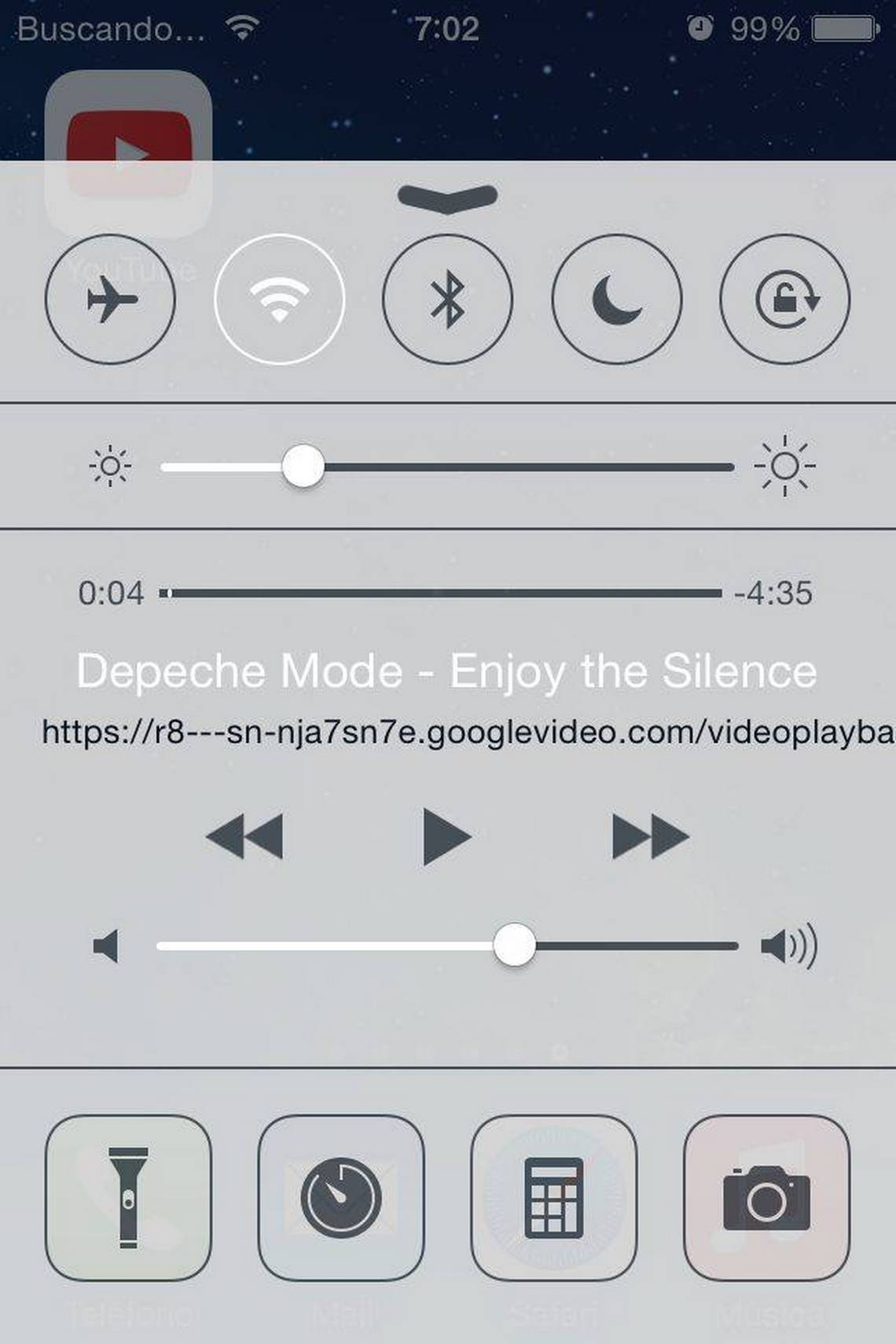Enable Do Not Disturb moon

tap(616, 299)
